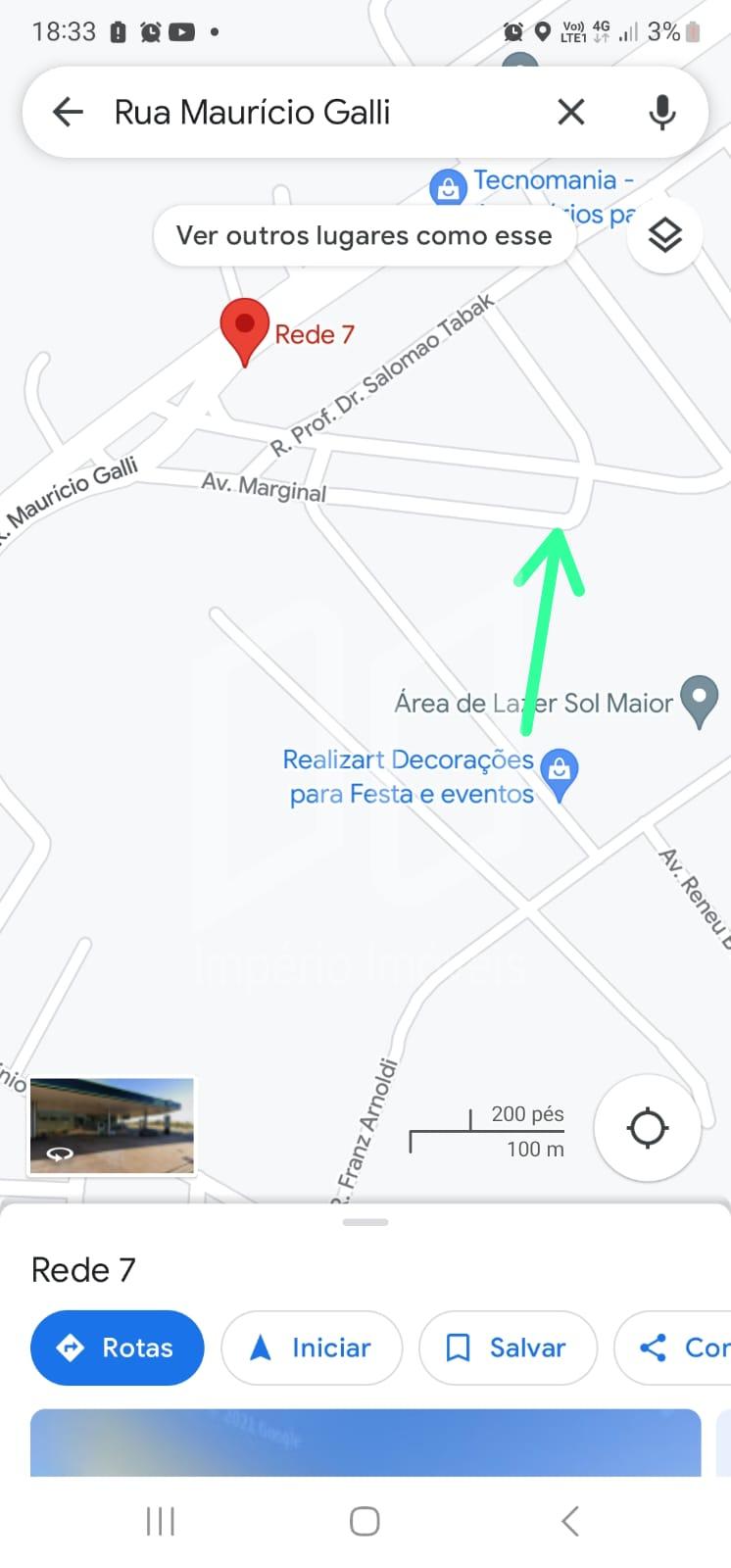
Task: Share this place with the share button
Action: tap(673, 1347)
